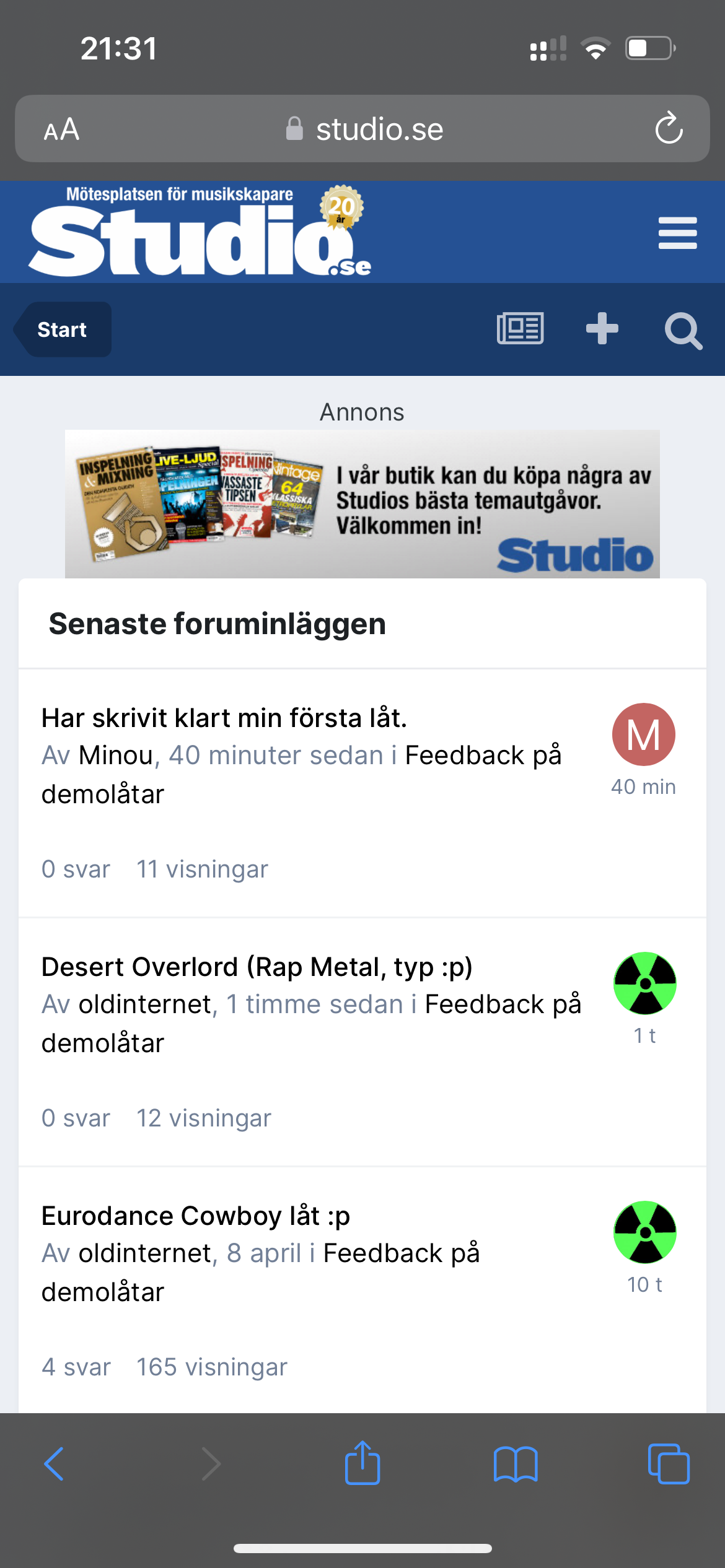Open the hamburger menu
The width and height of the screenshot is (725, 1568).
[677, 233]
